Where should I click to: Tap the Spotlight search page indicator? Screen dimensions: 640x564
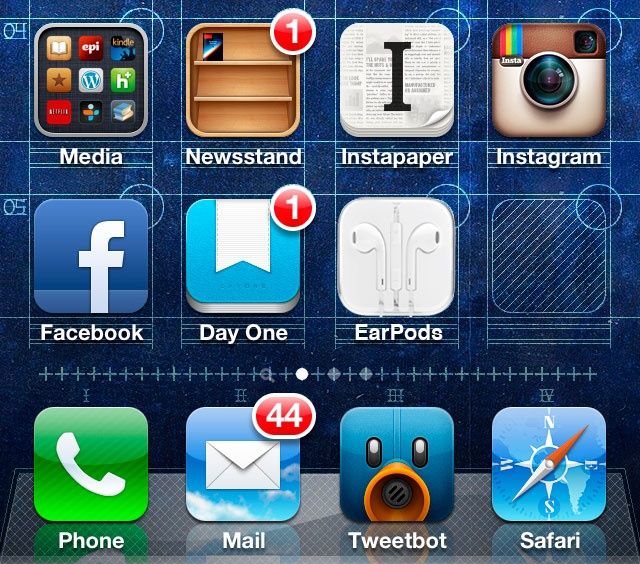tap(267, 375)
